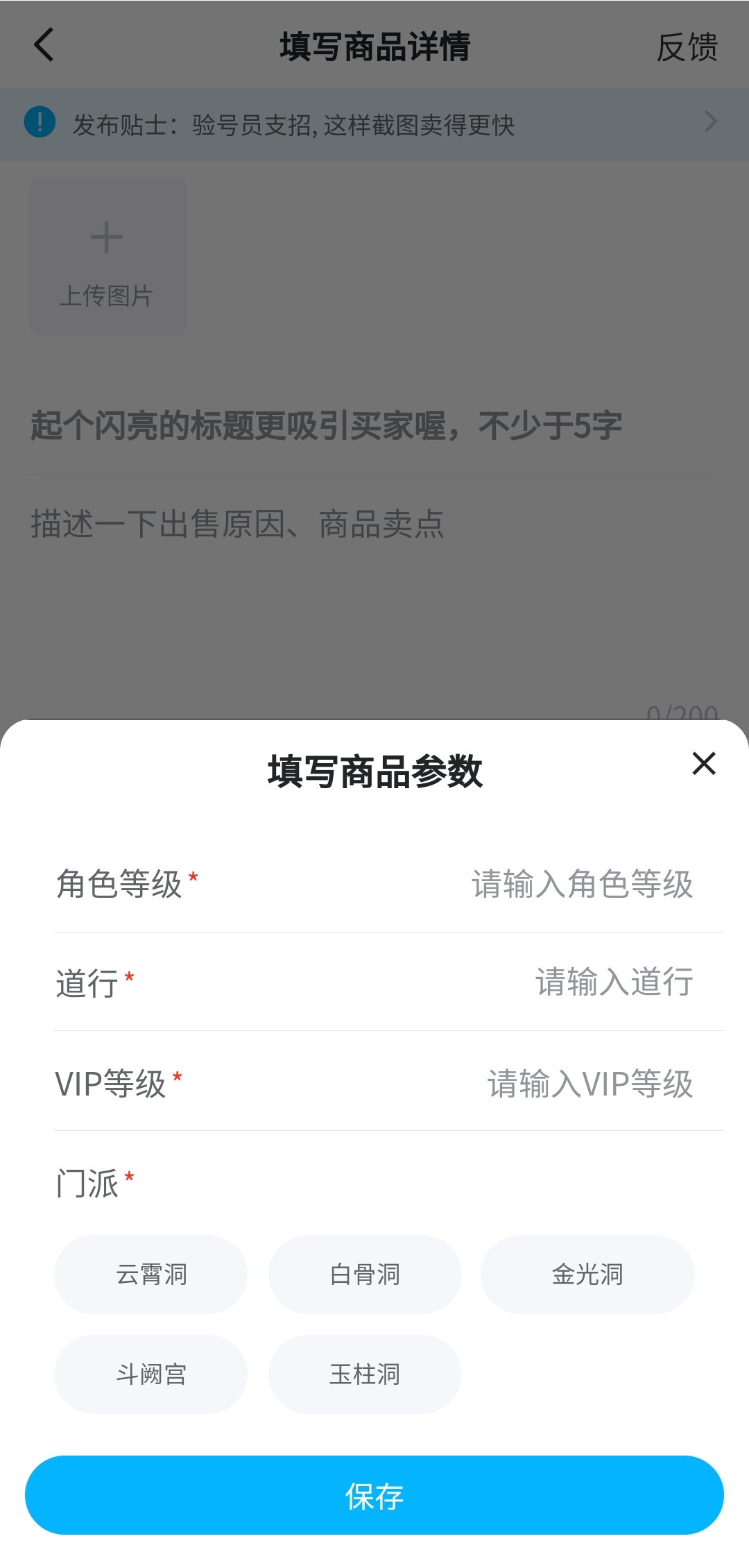Image resolution: width=749 pixels, height=1568 pixels.
Task: Select 斗阙宫 from the 门派 choices
Action: pyautogui.click(x=150, y=1374)
